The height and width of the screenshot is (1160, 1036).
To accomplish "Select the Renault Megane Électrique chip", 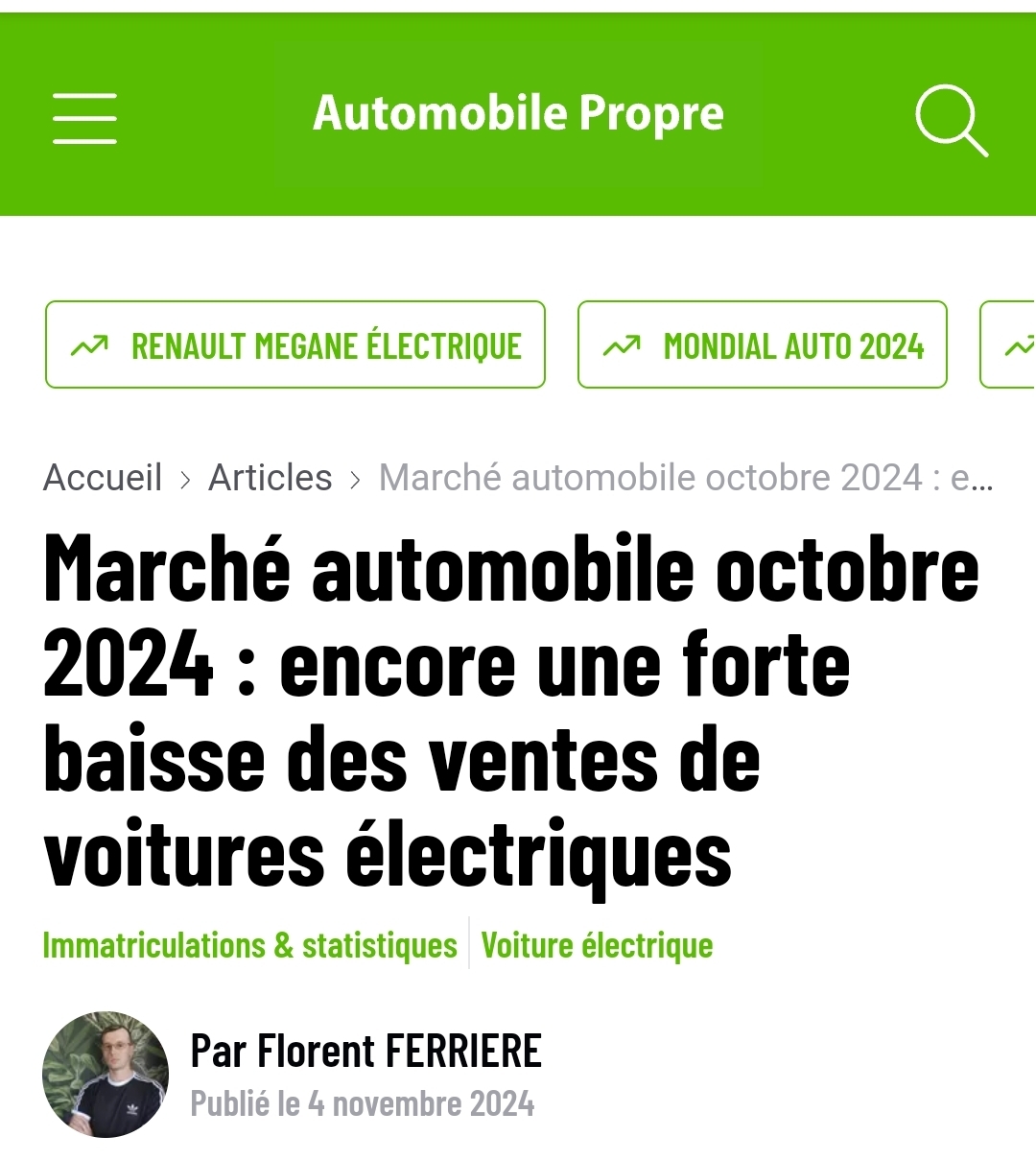I will (x=295, y=345).
